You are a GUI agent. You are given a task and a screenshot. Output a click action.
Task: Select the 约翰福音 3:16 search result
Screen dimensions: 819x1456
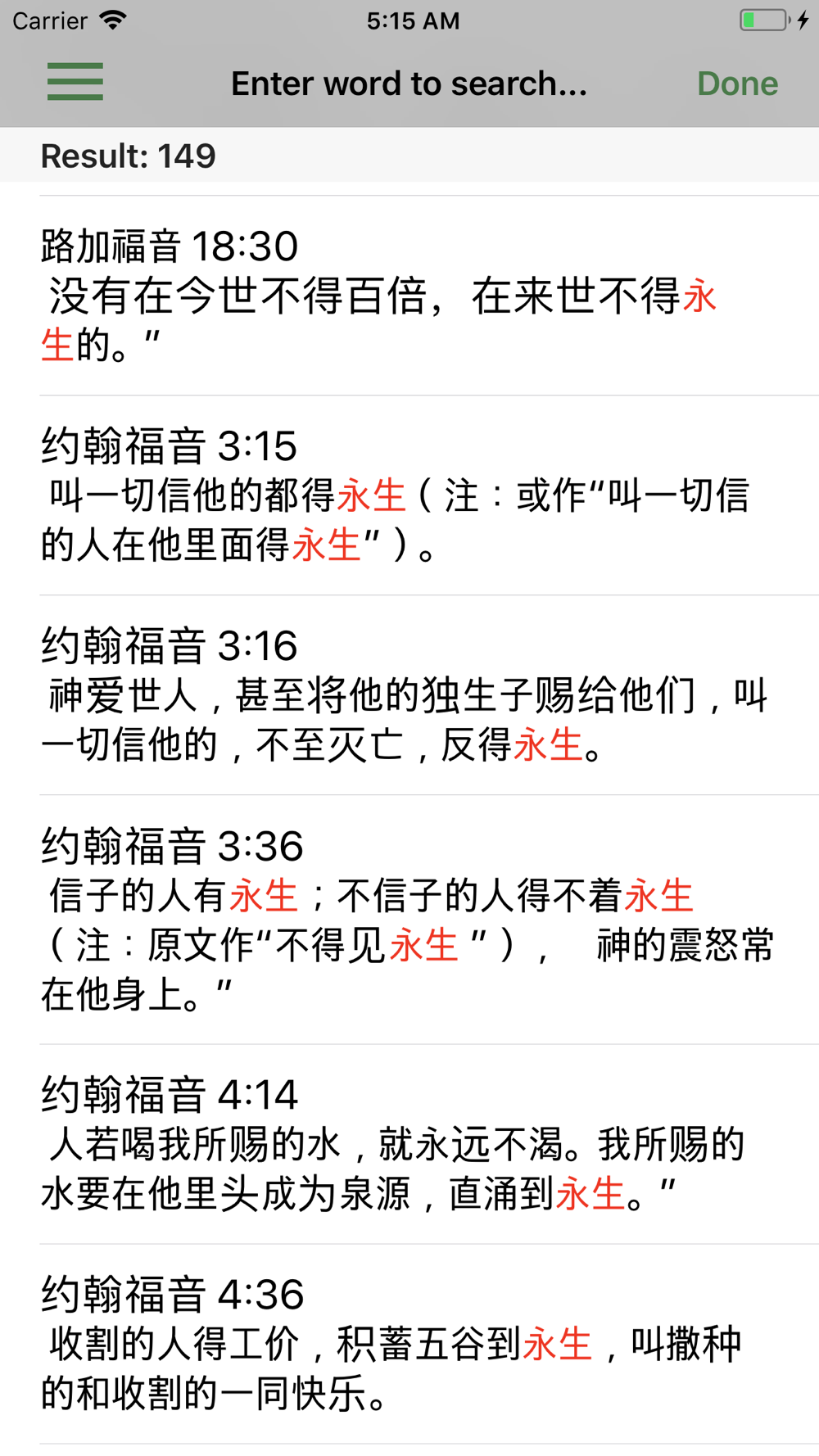(409, 695)
